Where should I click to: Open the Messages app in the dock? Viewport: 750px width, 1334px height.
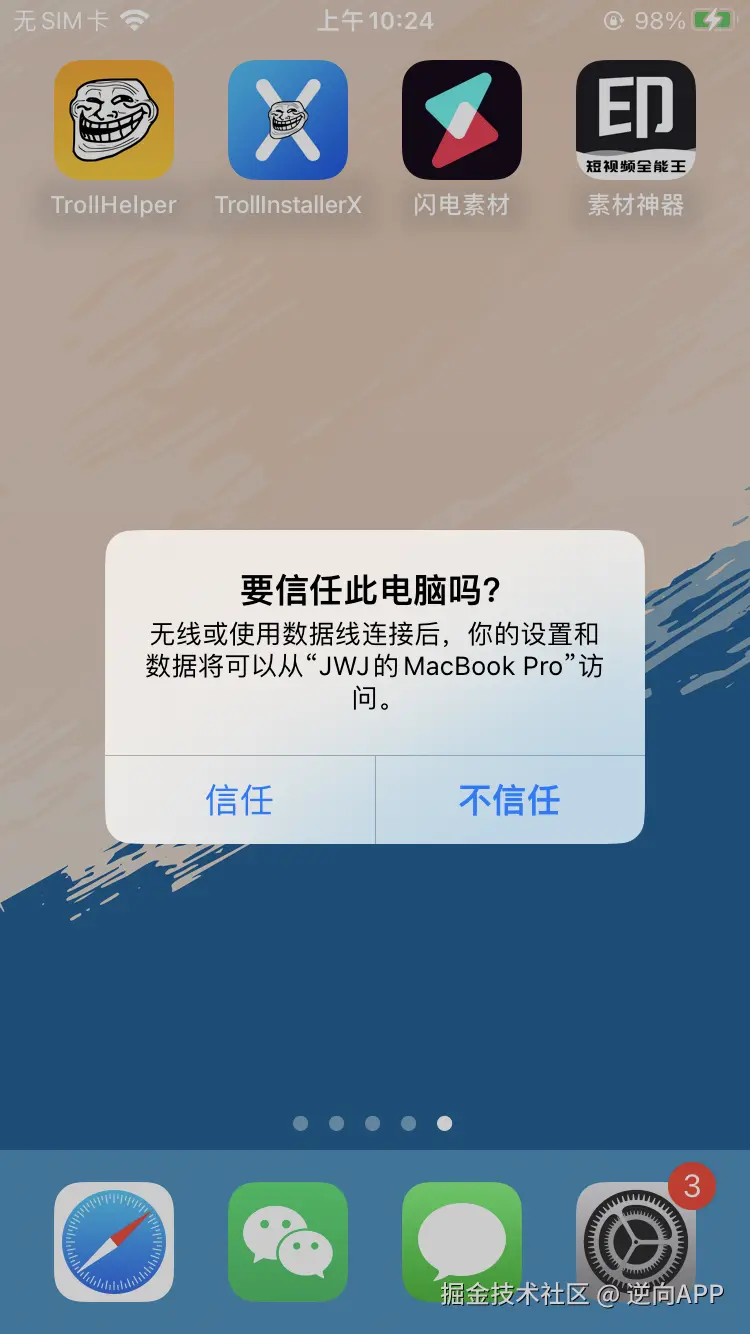tap(462, 1242)
